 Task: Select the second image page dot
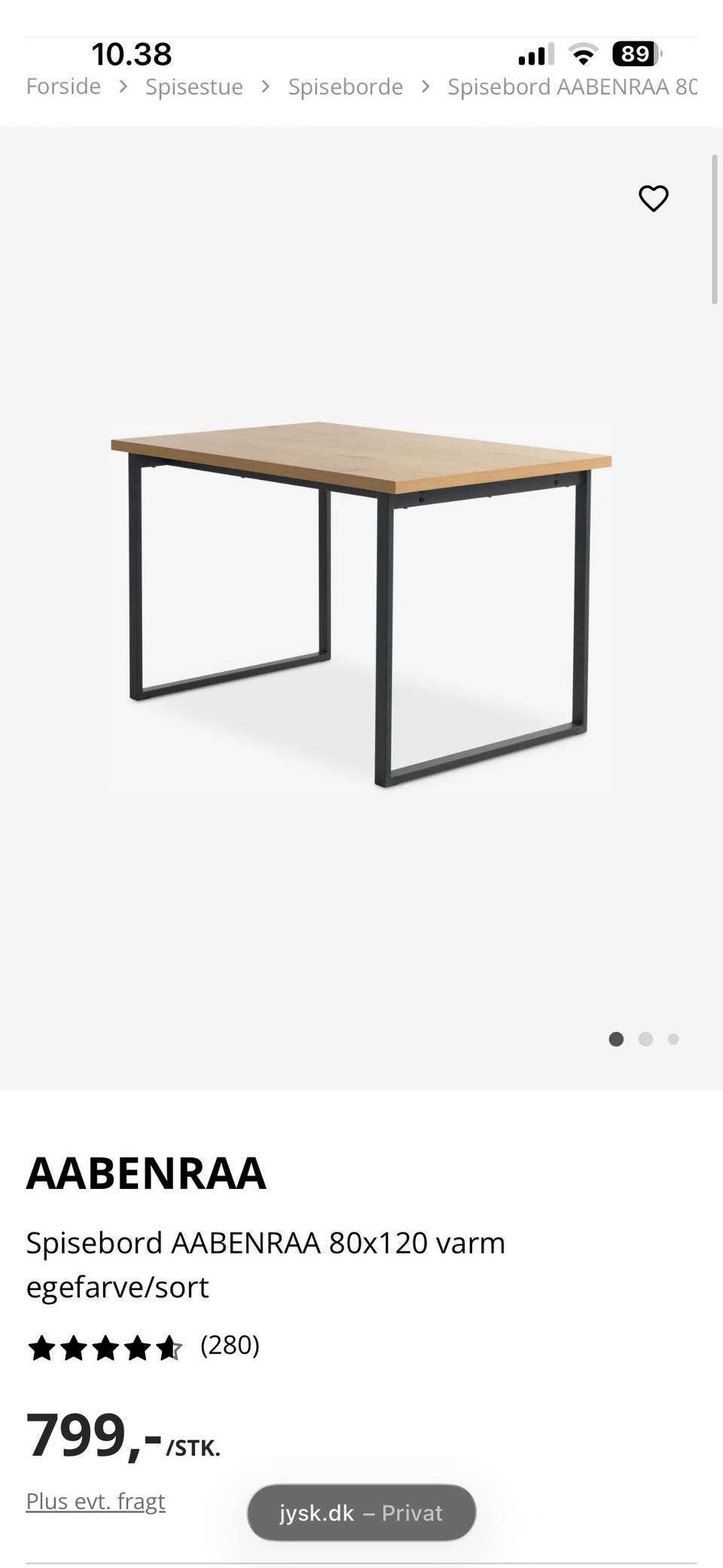[x=645, y=1039]
